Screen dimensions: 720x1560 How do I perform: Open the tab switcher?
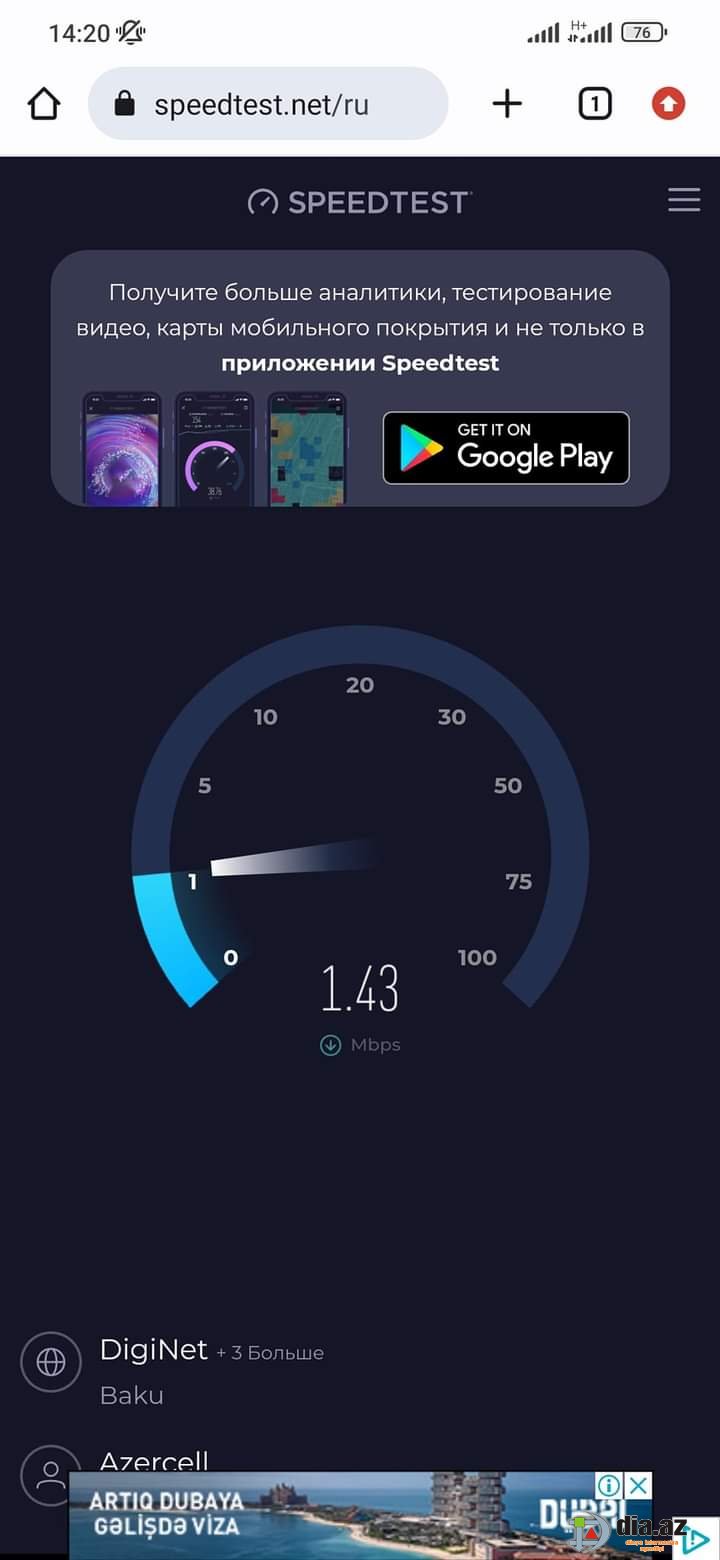point(594,104)
